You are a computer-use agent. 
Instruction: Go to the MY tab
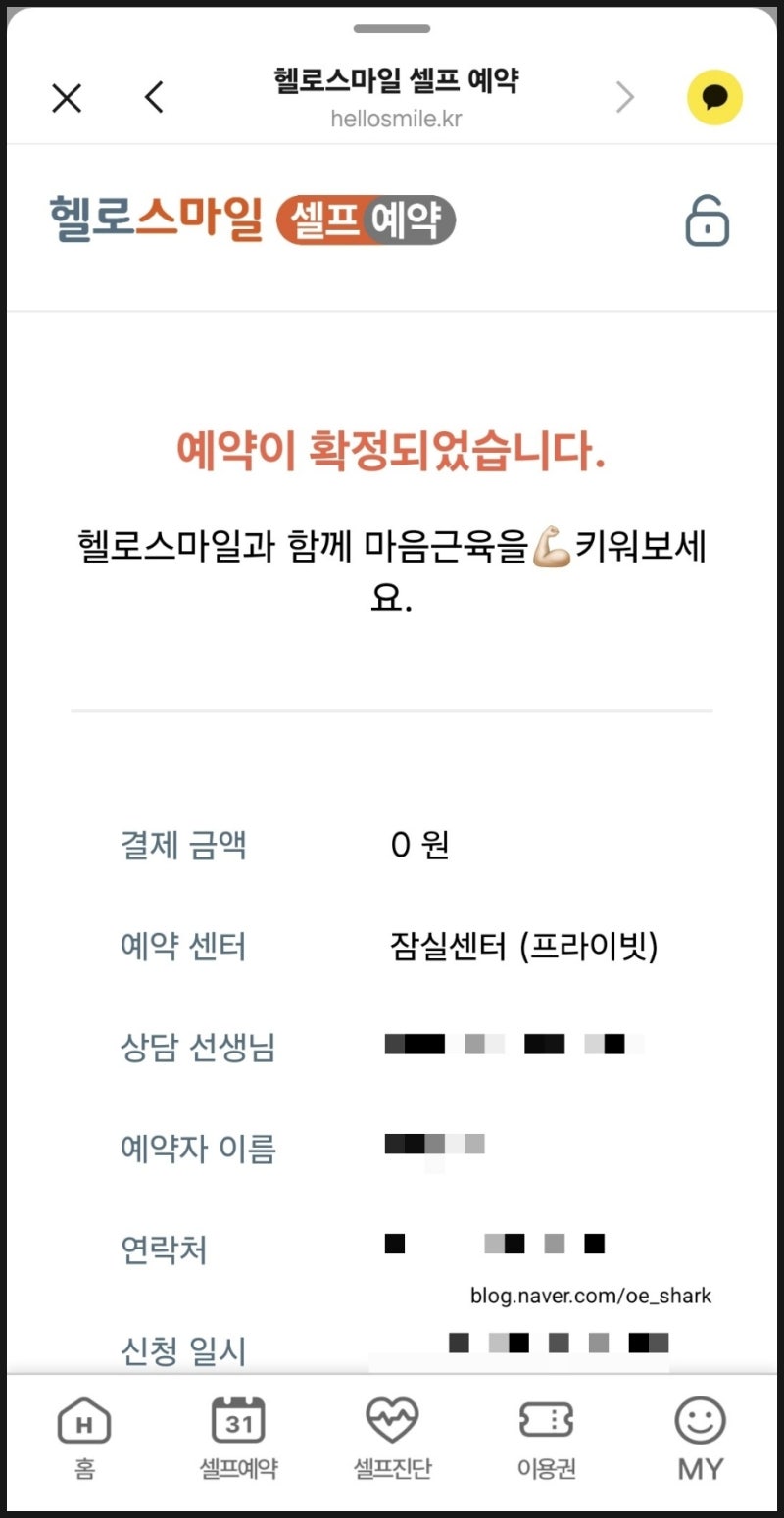click(x=700, y=1438)
